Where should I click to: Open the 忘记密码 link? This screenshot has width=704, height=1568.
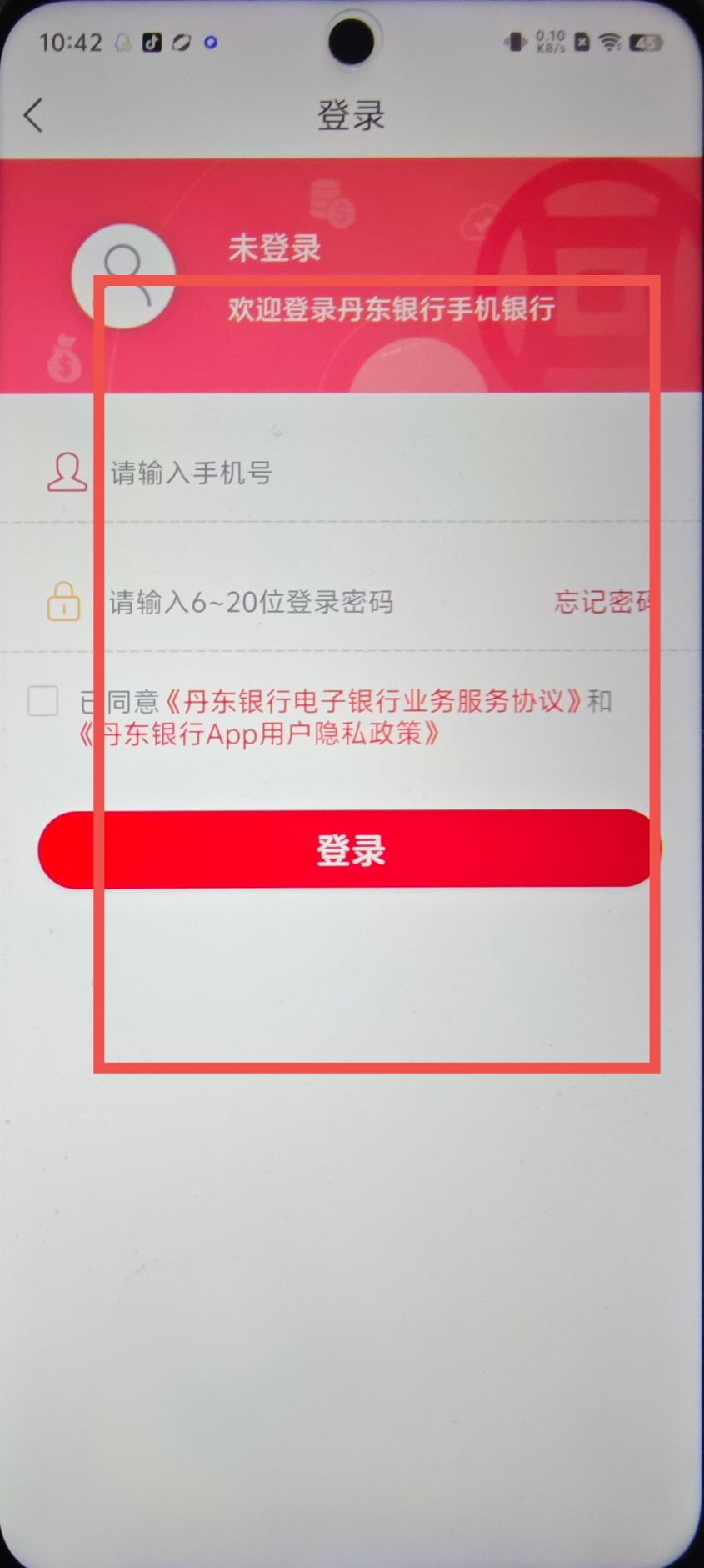pyautogui.click(x=603, y=602)
